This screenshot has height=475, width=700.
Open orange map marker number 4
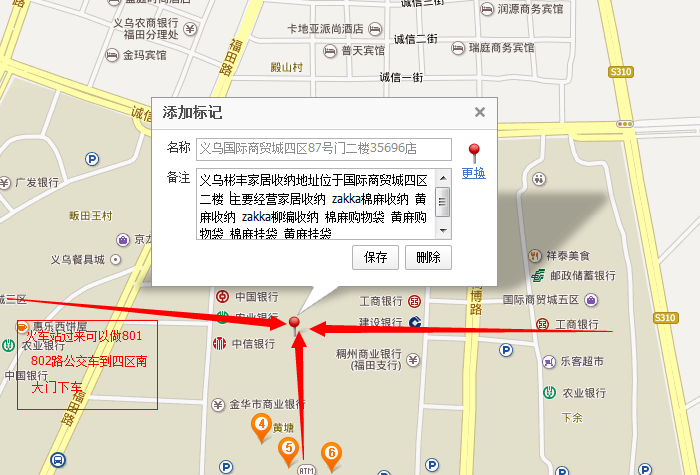coord(261,426)
